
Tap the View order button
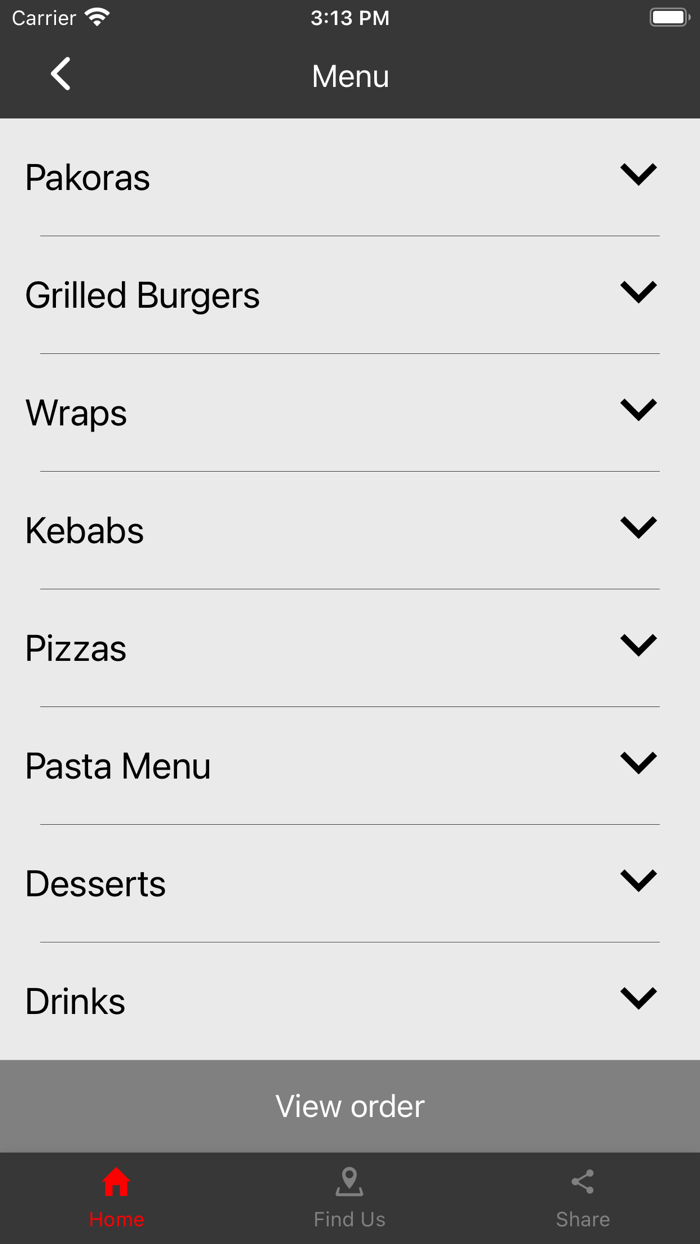click(x=350, y=1106)
